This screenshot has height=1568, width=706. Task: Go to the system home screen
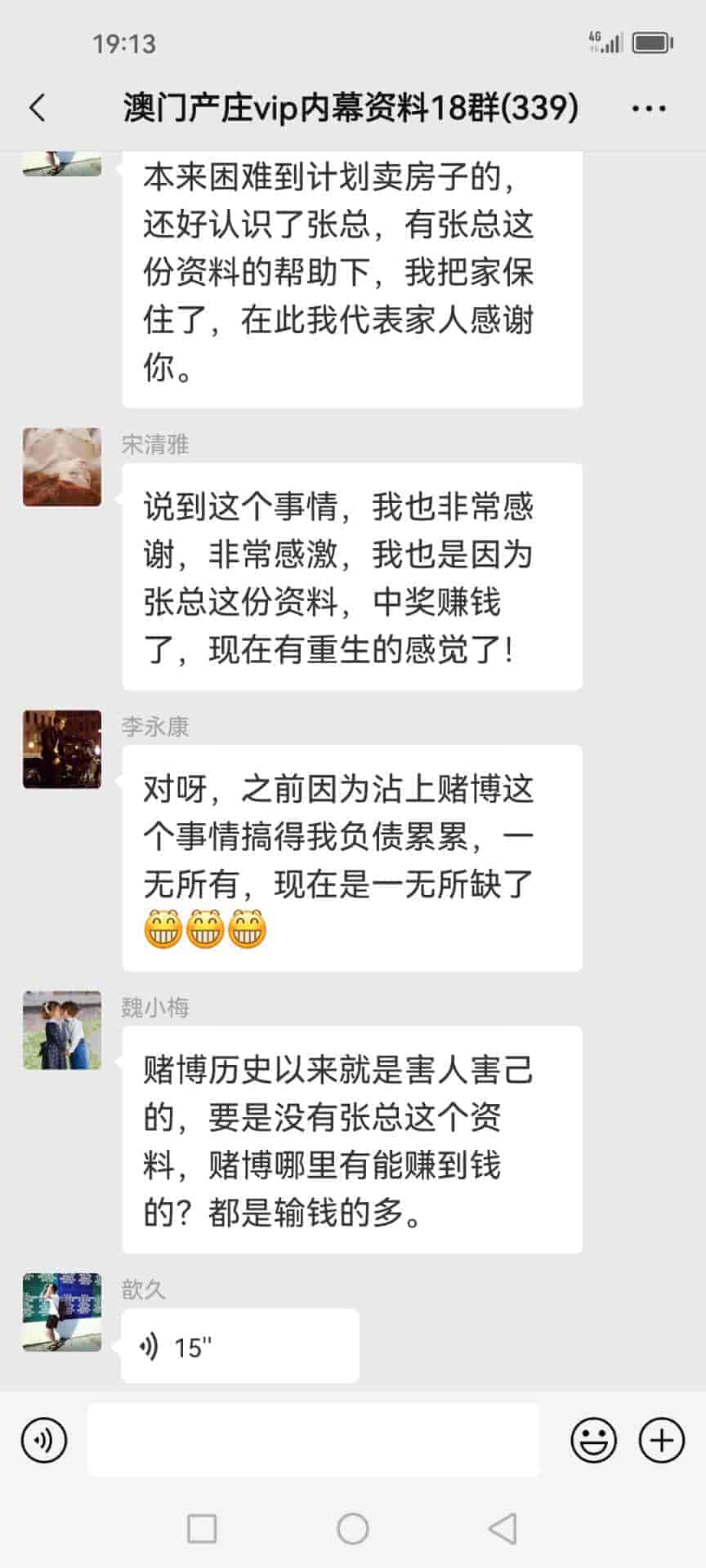(x=353, y=1528)
